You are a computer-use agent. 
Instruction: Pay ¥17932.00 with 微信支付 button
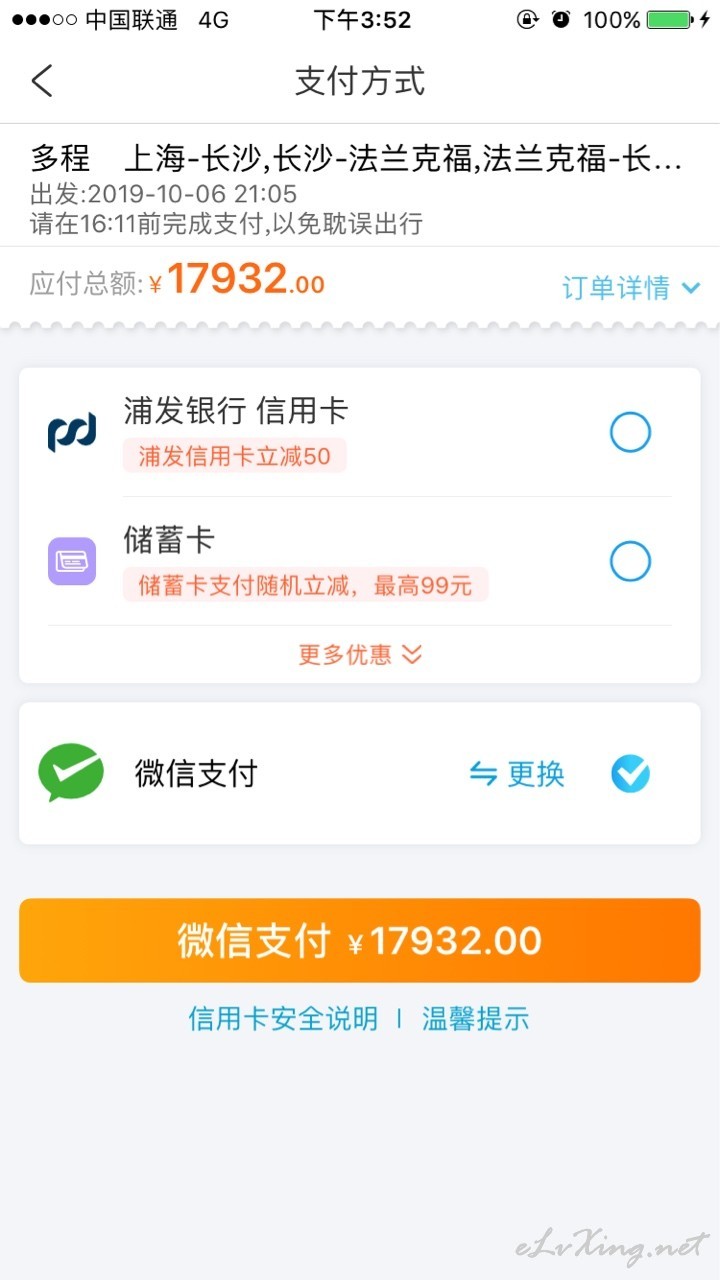360,940
